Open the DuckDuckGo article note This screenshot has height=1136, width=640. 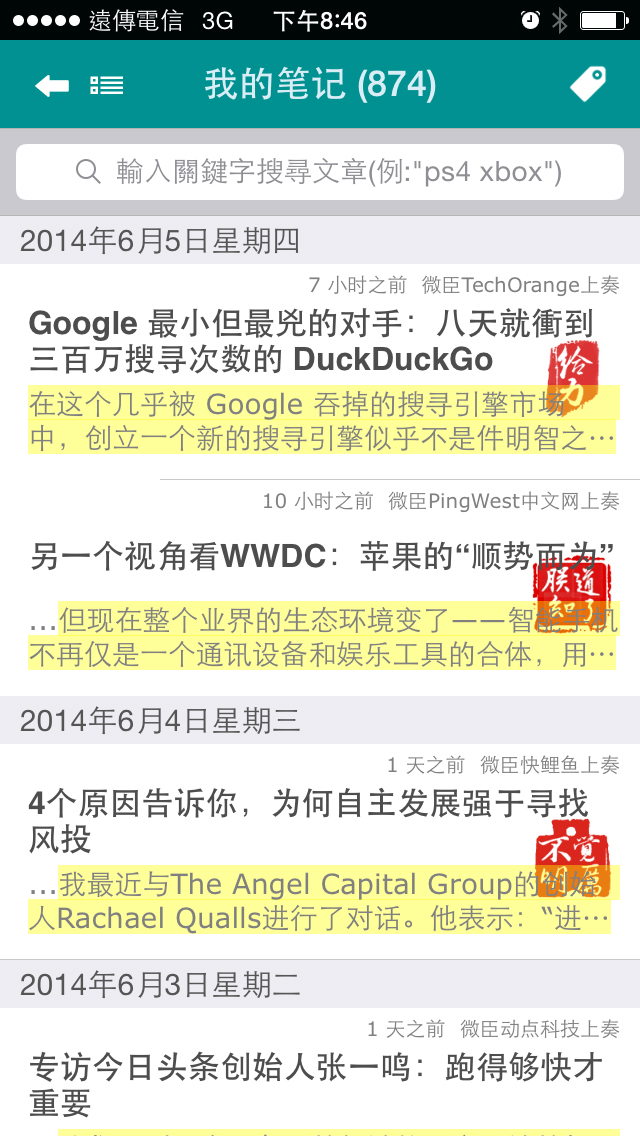pos(320,371)
